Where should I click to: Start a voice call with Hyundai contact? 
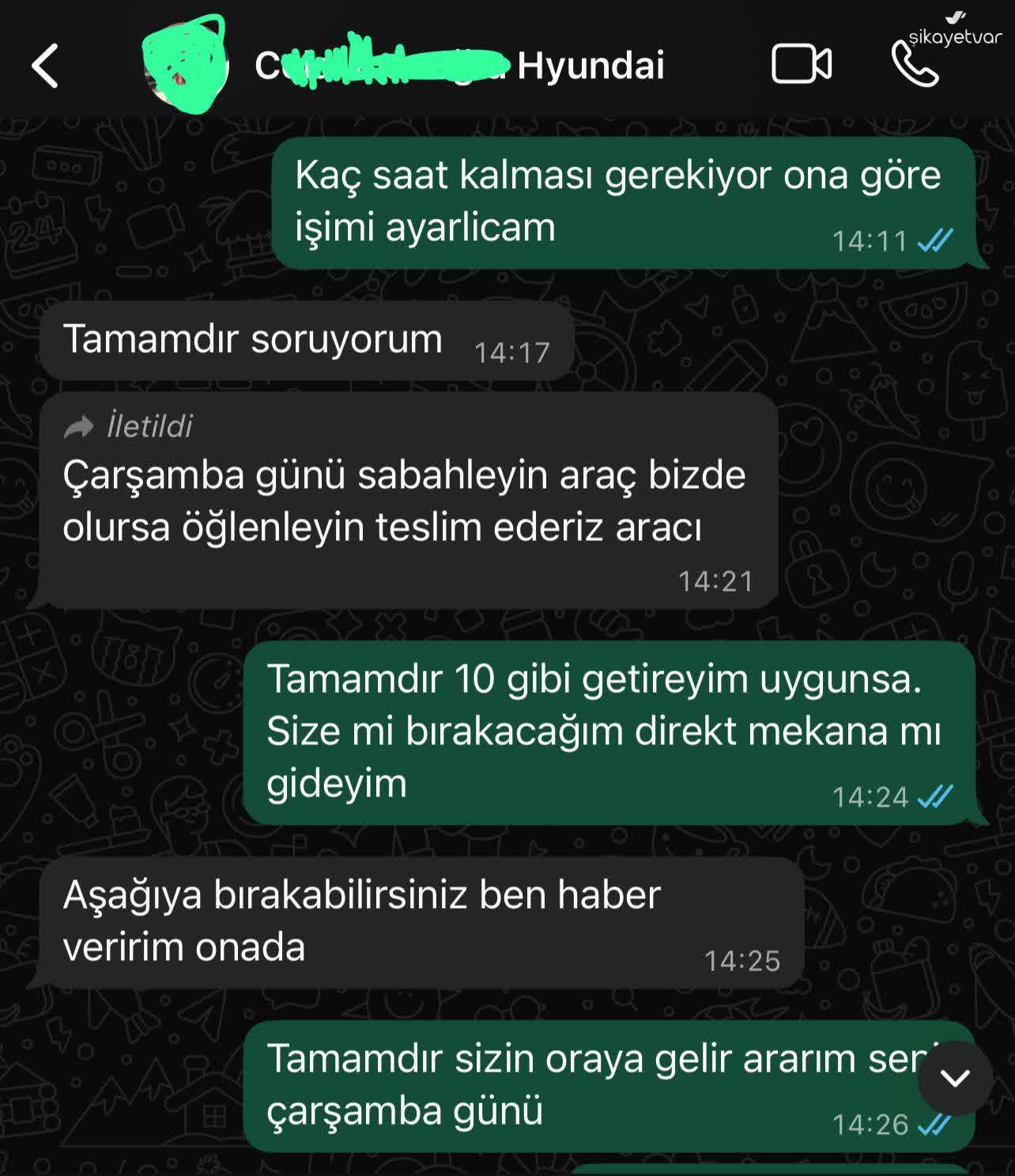pyautogui.click(x=915, y=65)
